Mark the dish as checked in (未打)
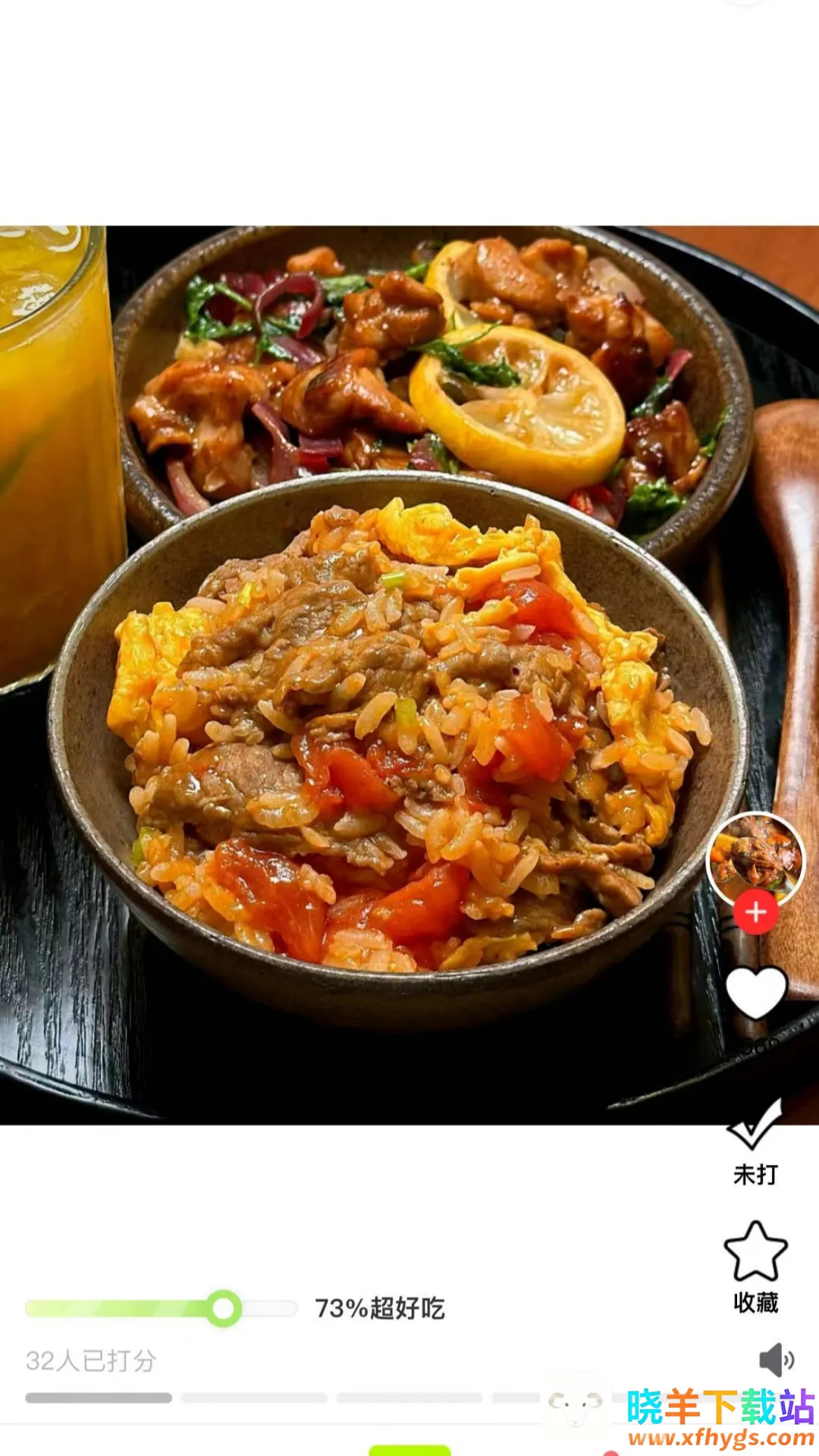The image size is (819, 1456). (x=755, y=1142)
